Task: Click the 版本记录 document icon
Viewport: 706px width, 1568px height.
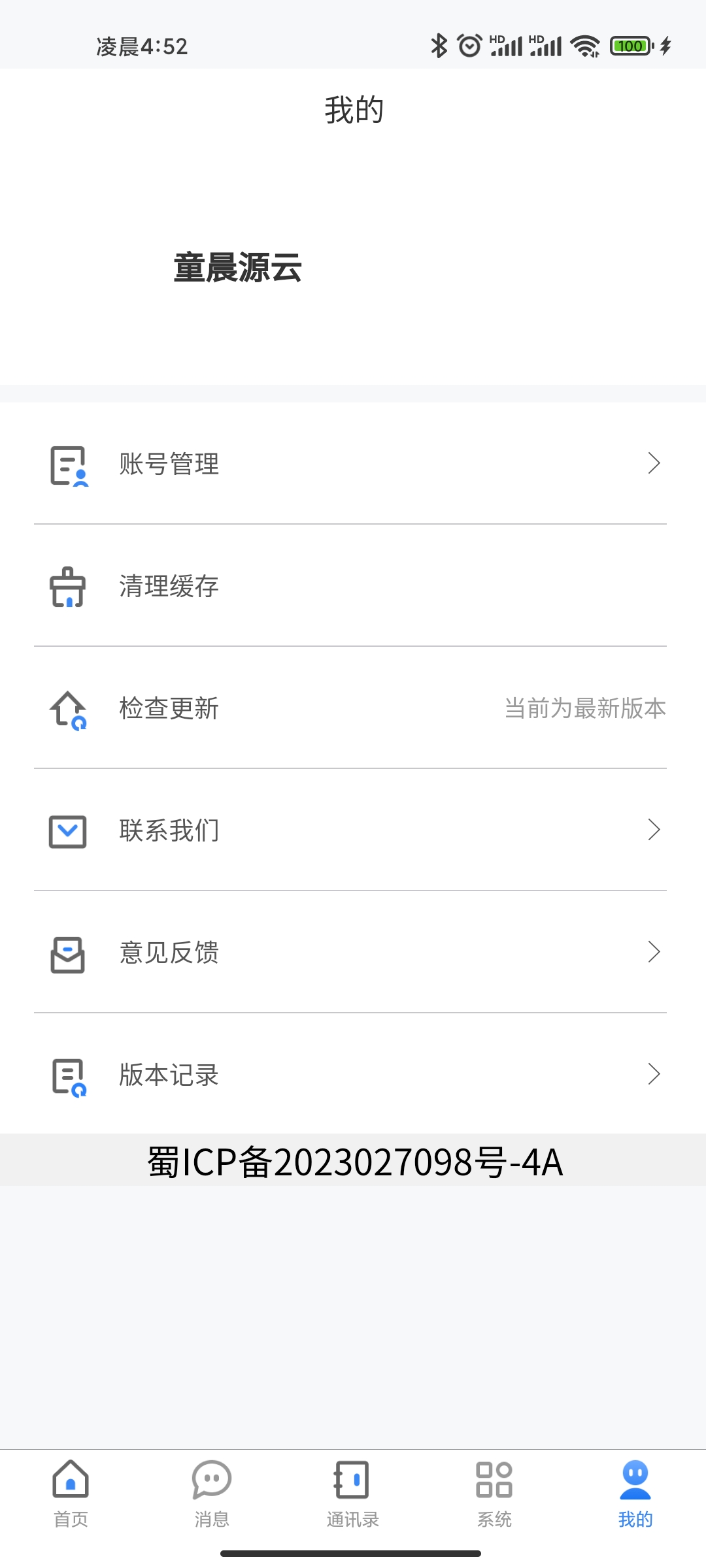Action: (66, 1075)
